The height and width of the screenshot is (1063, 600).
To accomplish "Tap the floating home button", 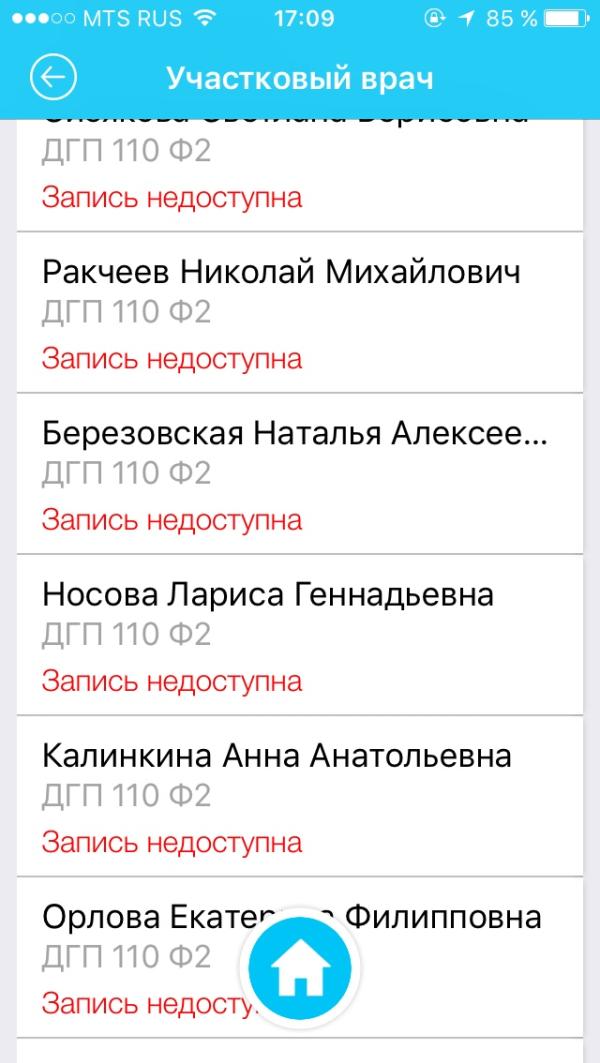I will click(x=300, y=966).
